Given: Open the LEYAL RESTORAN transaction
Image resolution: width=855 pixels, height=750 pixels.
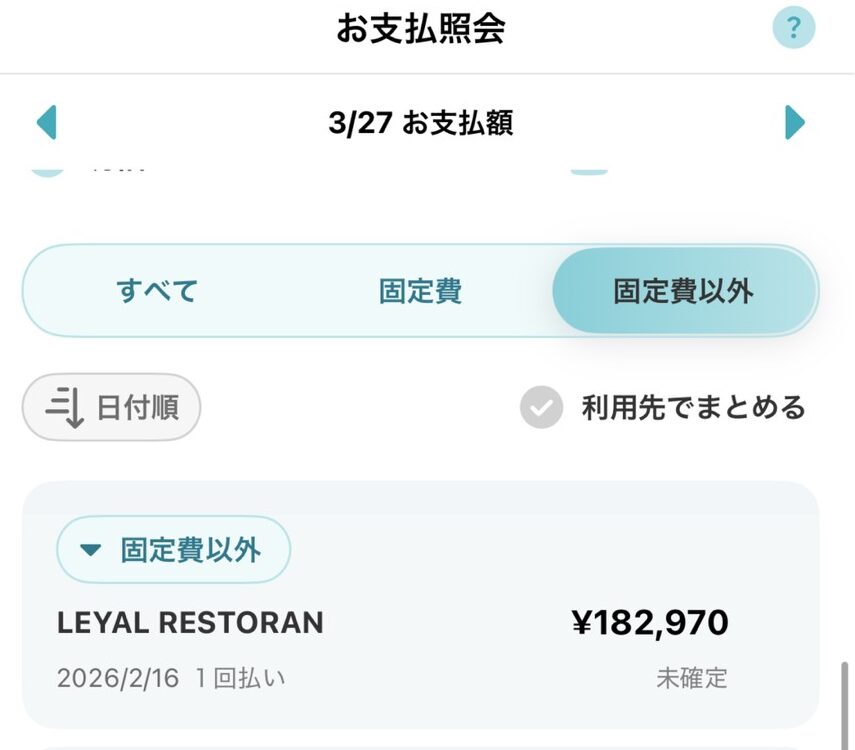Looking at the screenshot, I should (x=392, y=648).
